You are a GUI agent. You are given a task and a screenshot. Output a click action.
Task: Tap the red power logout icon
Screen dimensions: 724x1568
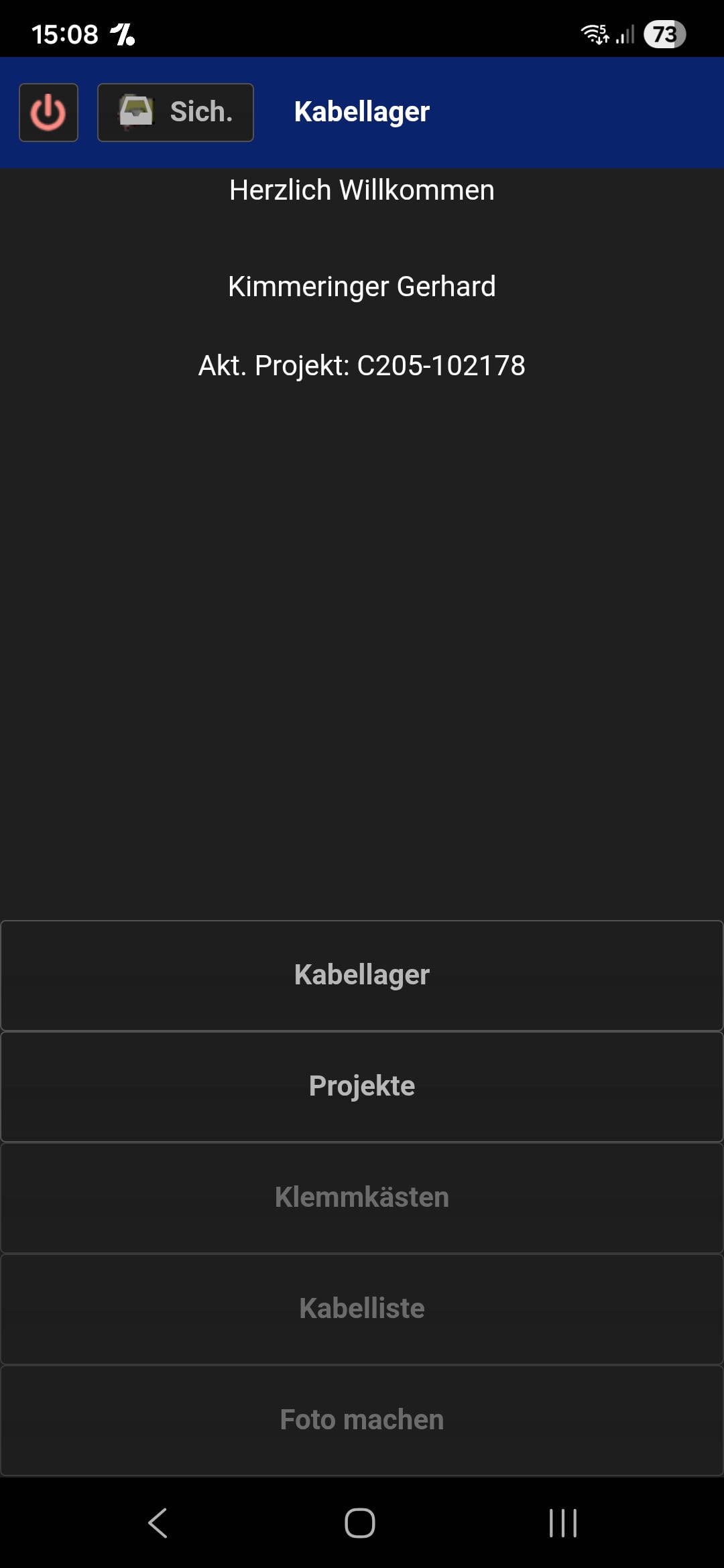48,113
